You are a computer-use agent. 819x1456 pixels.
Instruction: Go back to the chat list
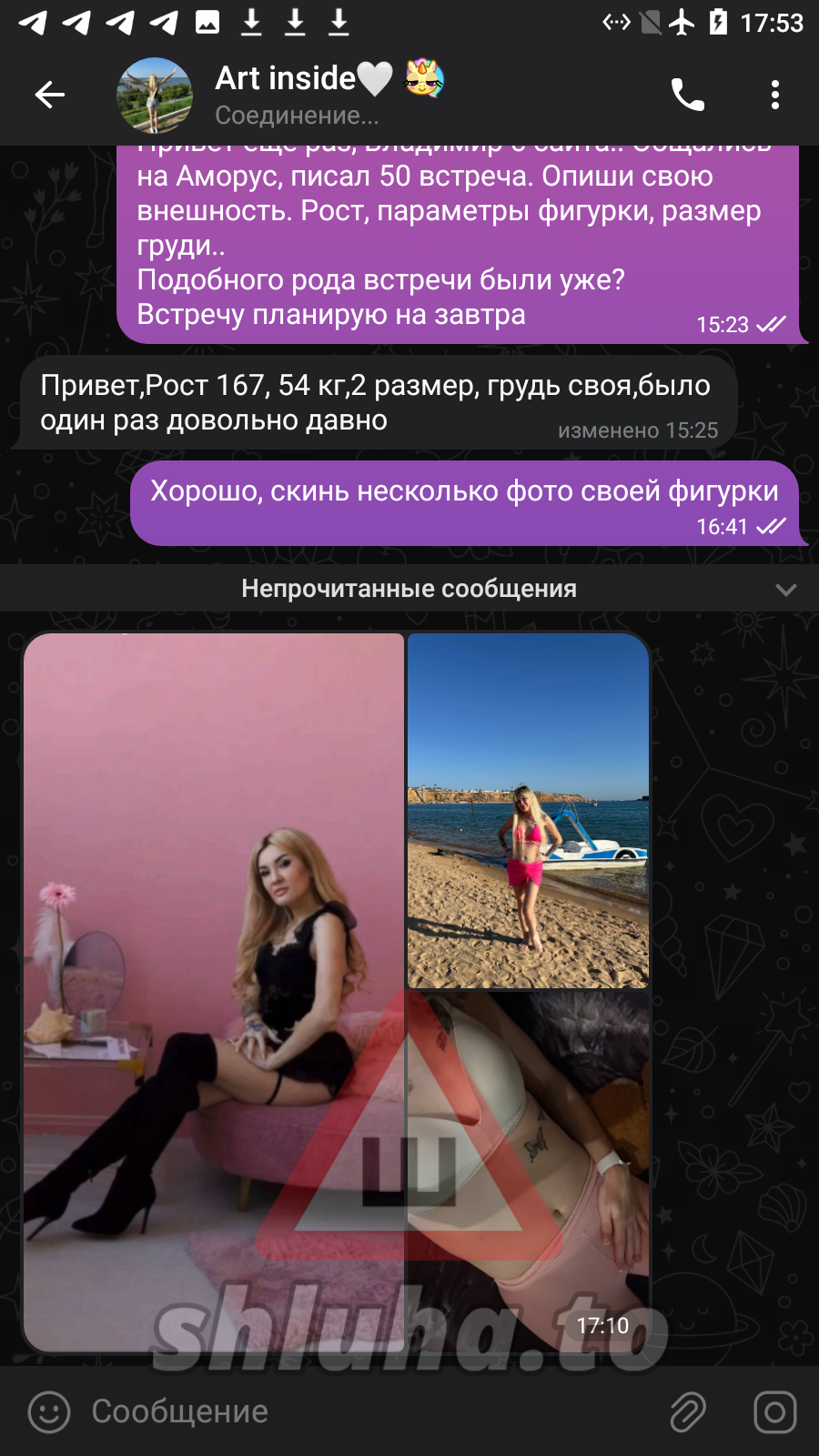coord(50,95)
